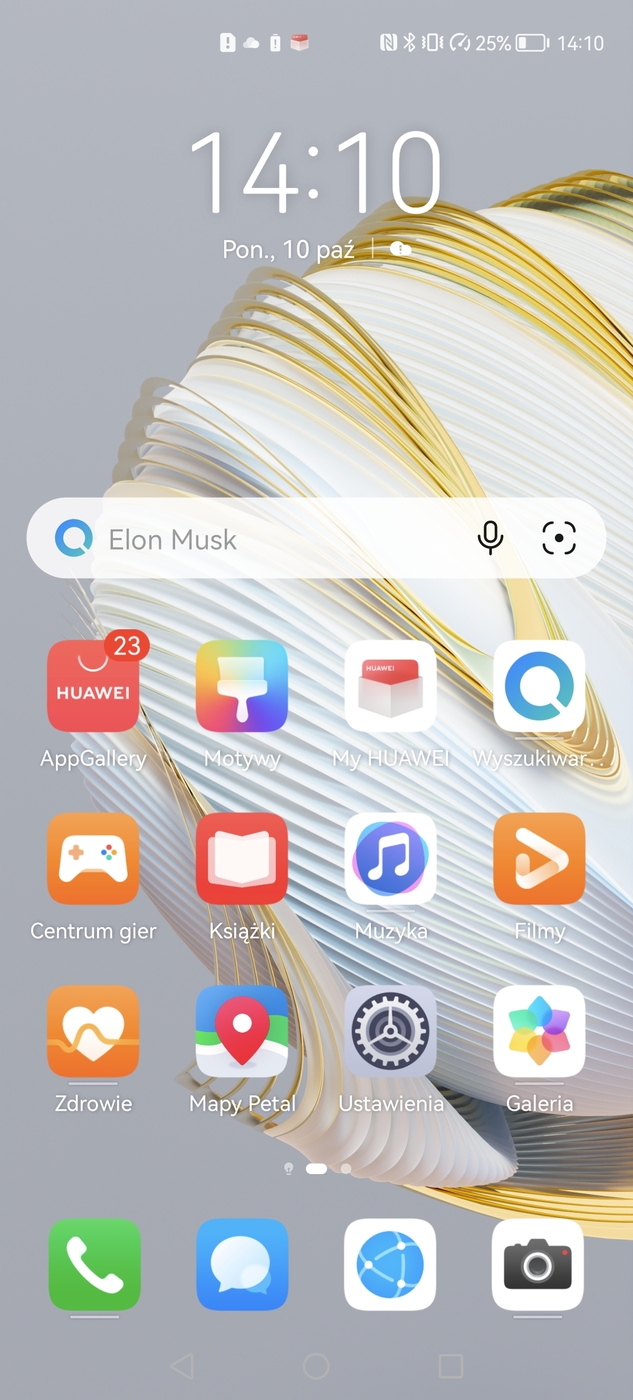The width and height of the screenshot is (633, 1400).
Task: Open the messages app in the dock
Action: [x=242, y=1264]
